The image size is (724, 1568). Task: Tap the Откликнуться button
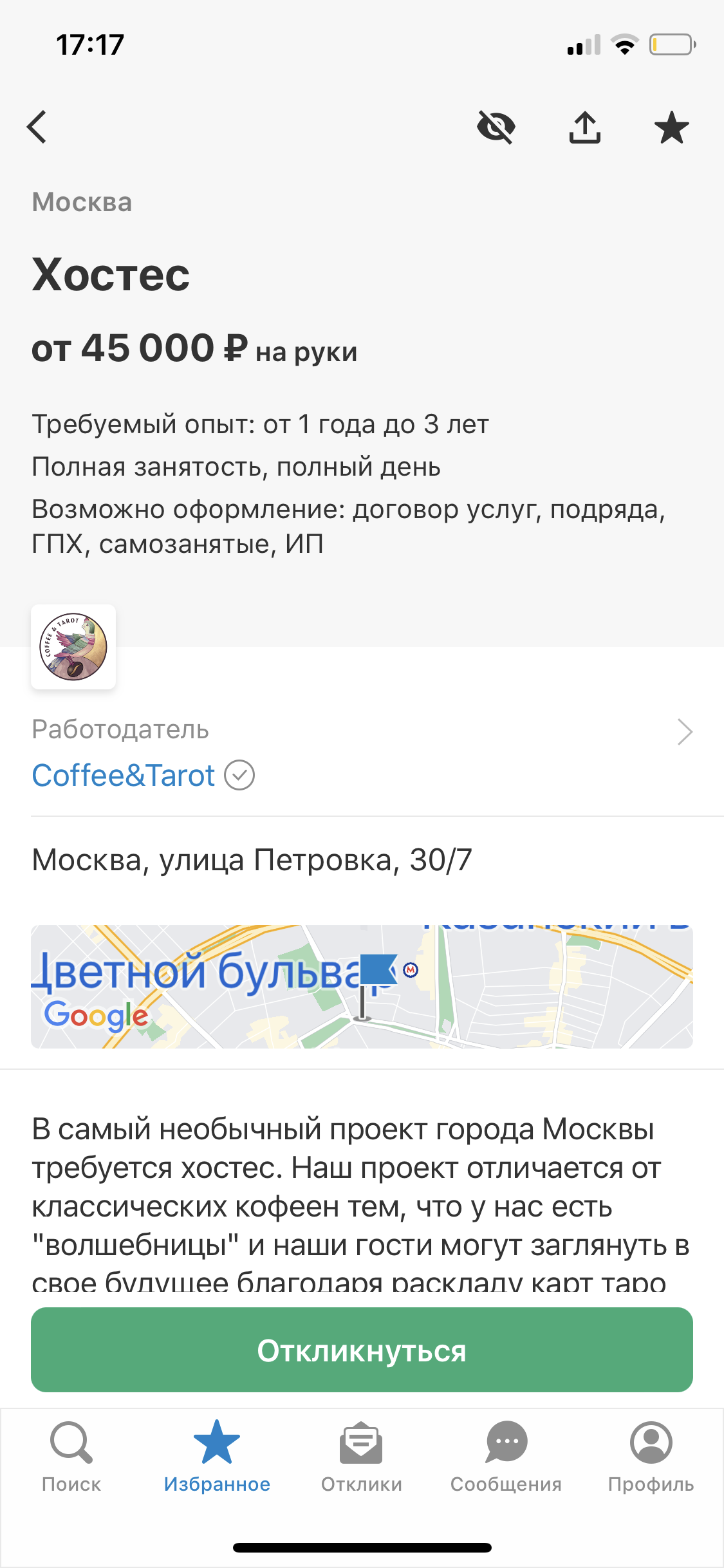pos(362,1350)
